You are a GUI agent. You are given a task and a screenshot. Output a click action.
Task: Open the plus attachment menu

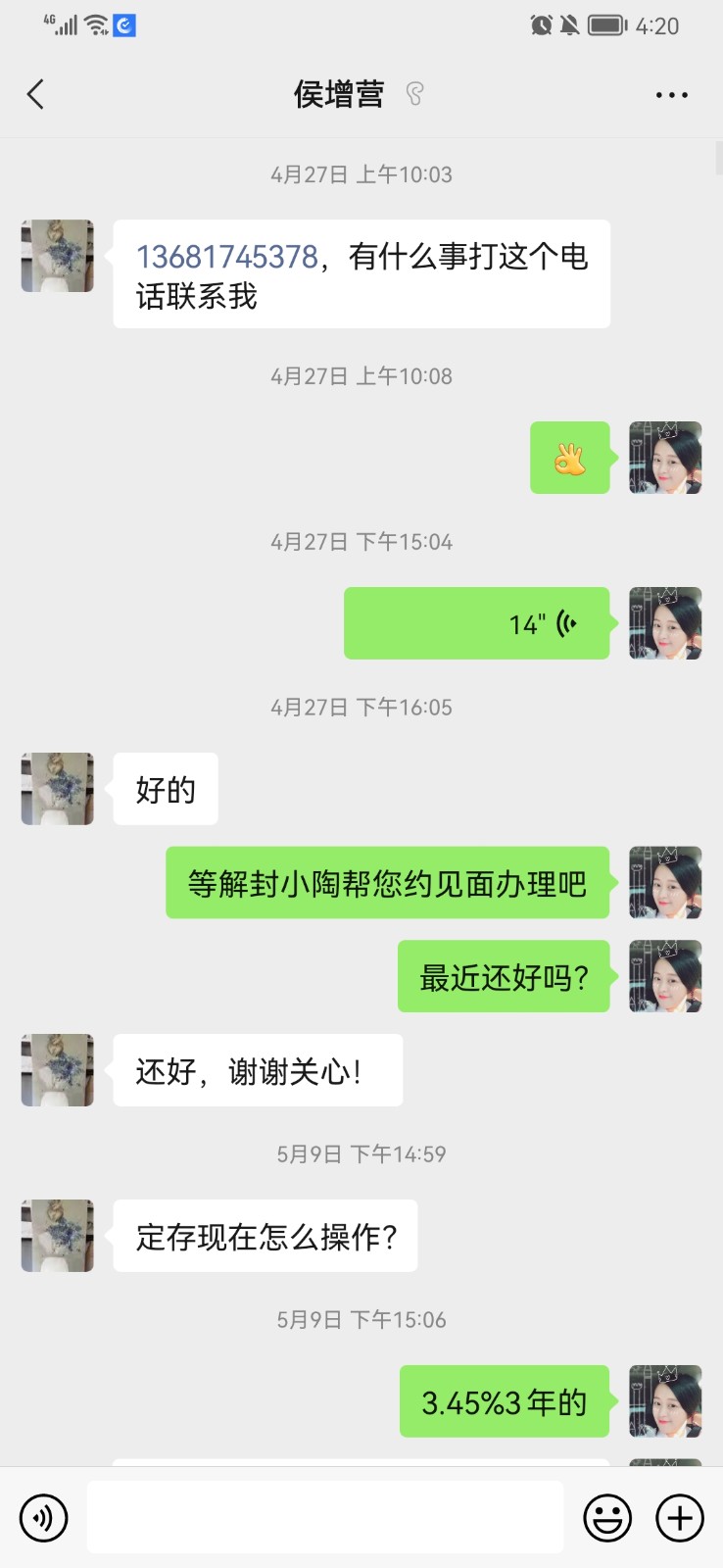pyautogui.click(x=680, y=1518)
